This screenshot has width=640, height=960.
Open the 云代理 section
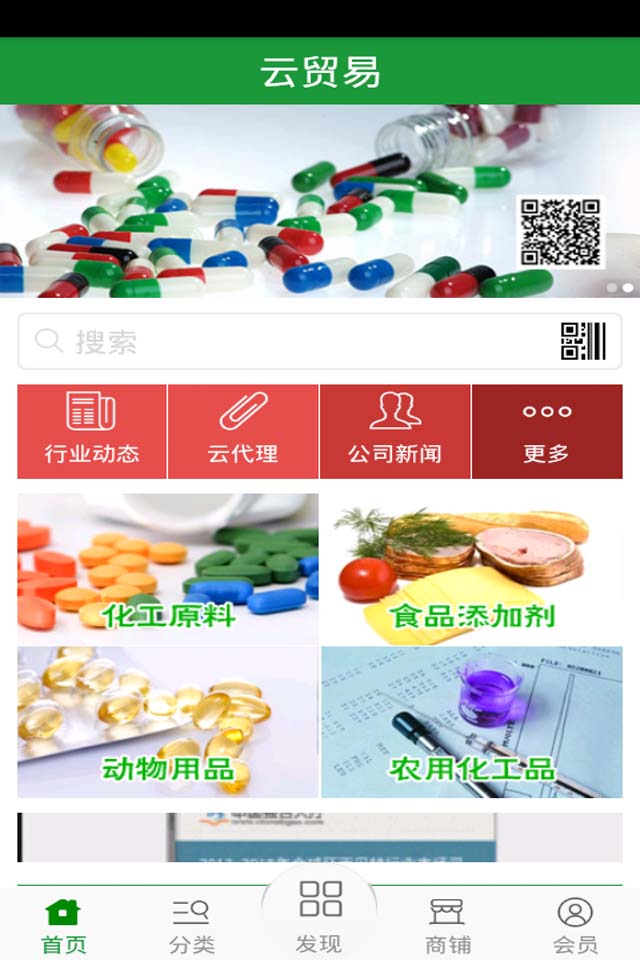(243, 431)
